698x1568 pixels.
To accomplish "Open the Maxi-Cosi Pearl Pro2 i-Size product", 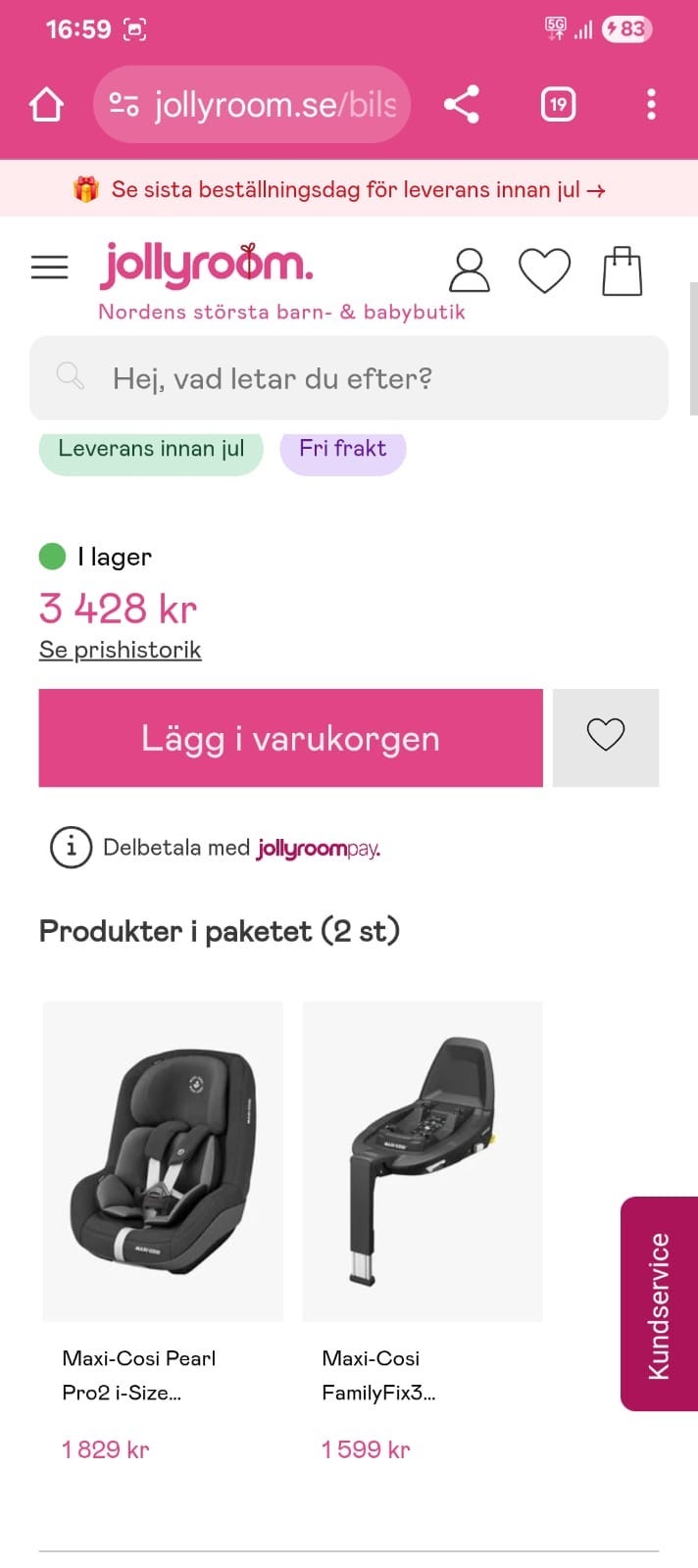I will (163, 1161).
